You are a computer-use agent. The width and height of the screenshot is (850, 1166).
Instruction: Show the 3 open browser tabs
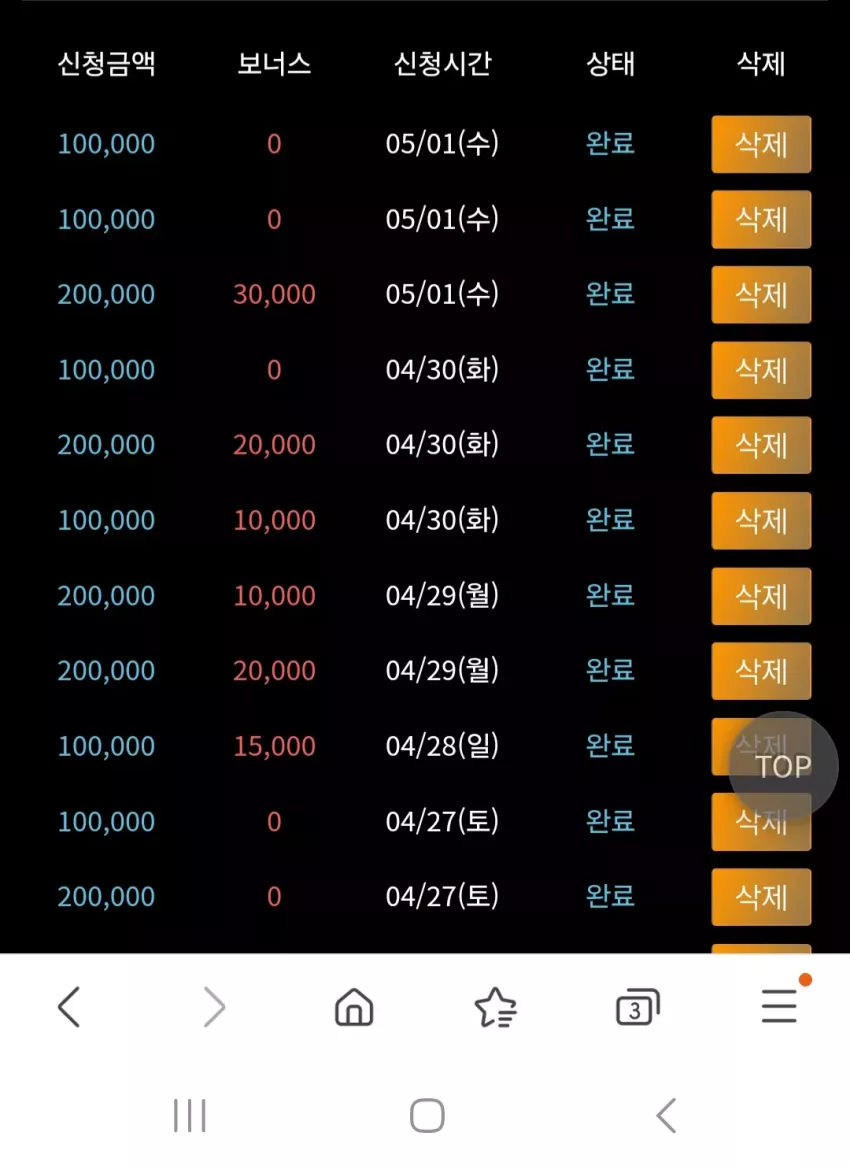coord(637,1008)
